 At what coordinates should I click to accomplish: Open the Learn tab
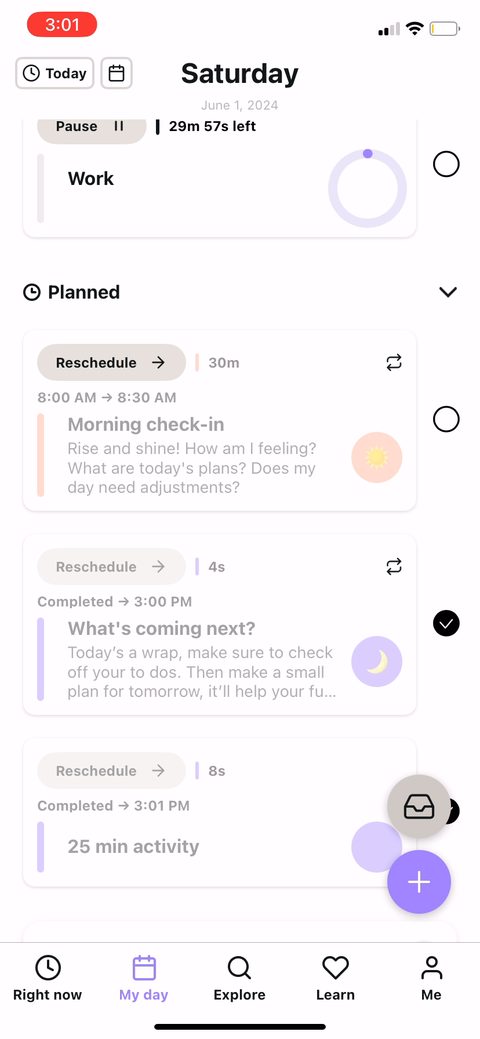[335, 979]
